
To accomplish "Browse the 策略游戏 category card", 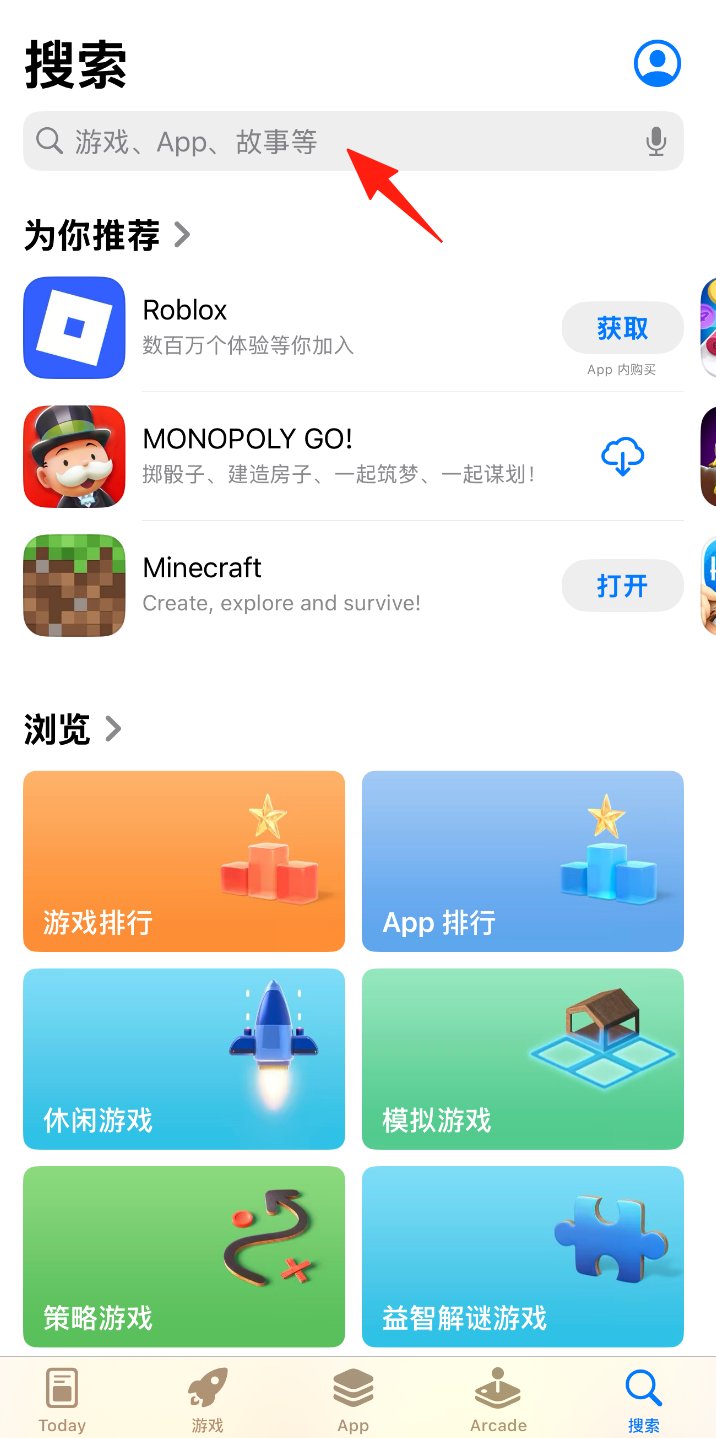I will (x=184, y=1256).
